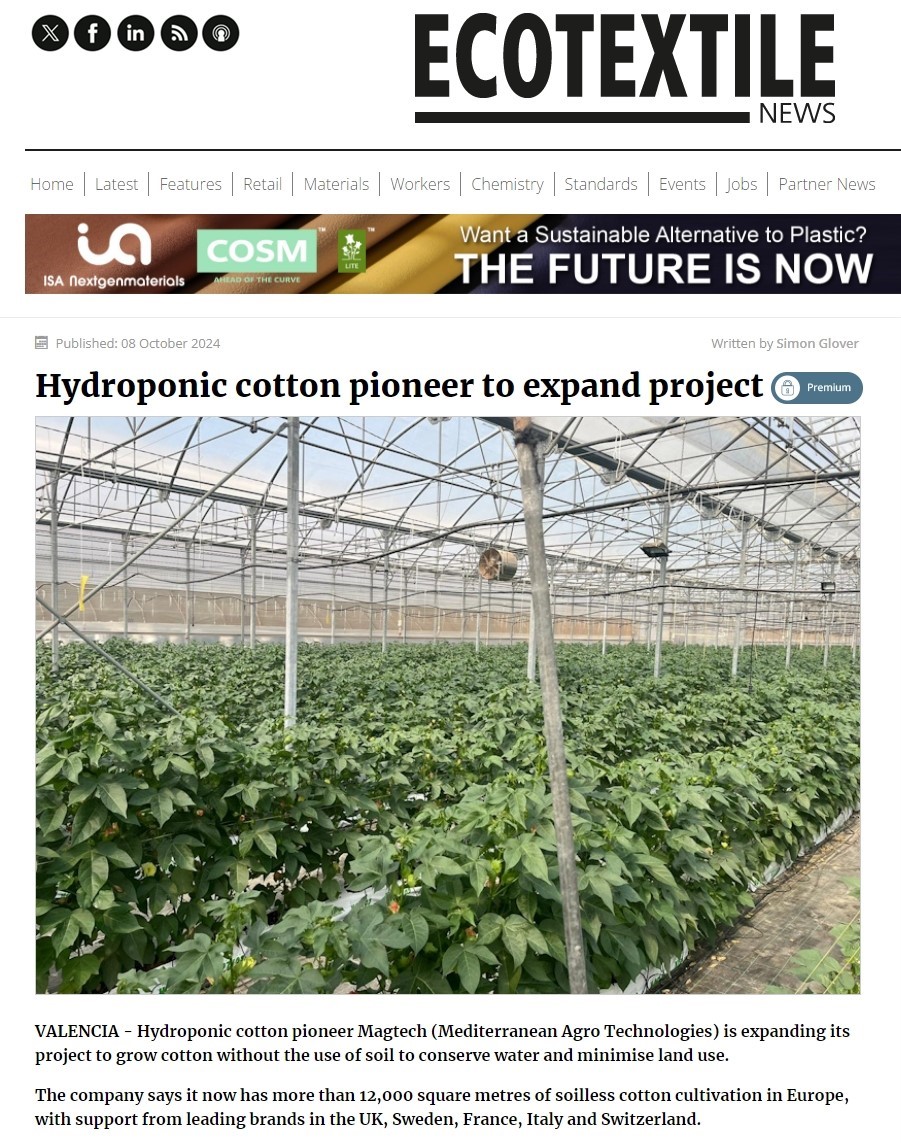Visit the Jobs section
901x1143 pixels.
point(742,184)
